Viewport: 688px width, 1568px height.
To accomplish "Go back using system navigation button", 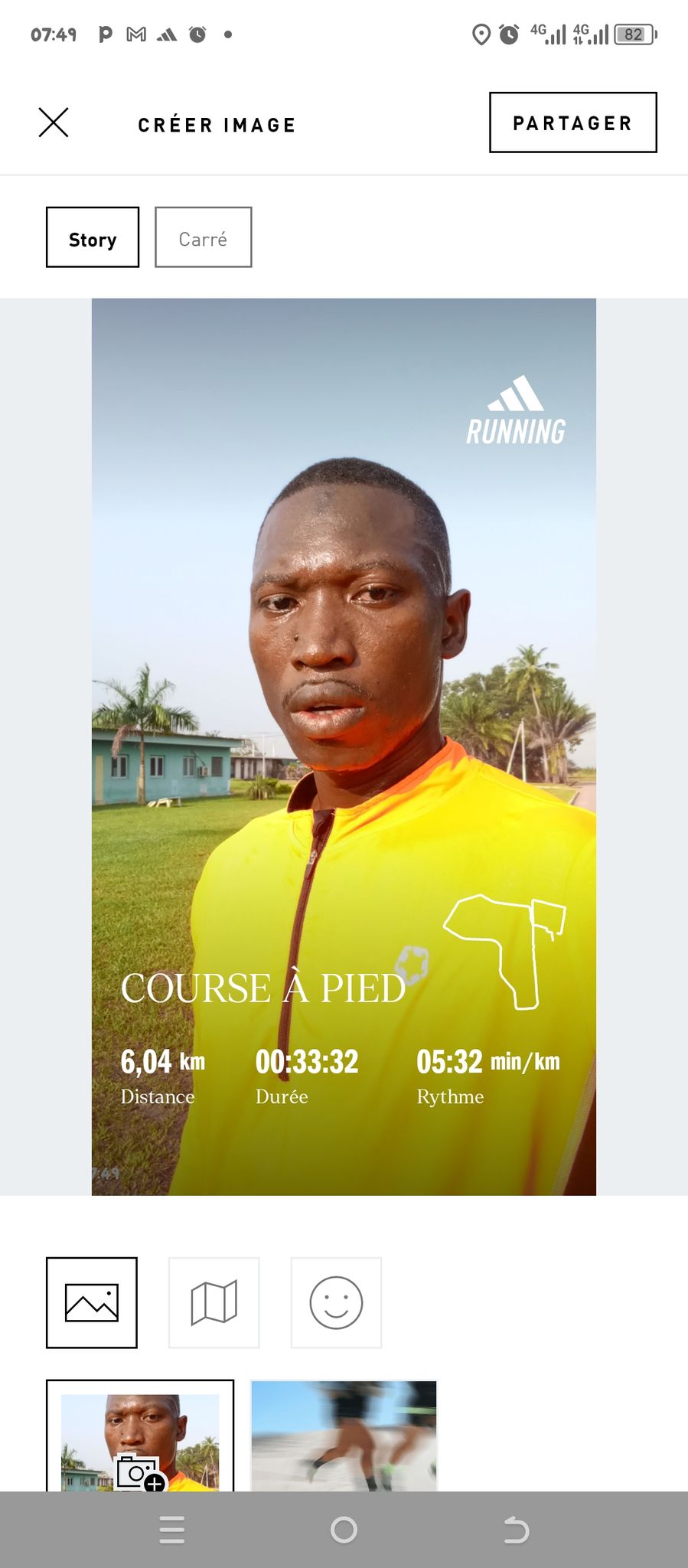I will tap(516, 1530).
